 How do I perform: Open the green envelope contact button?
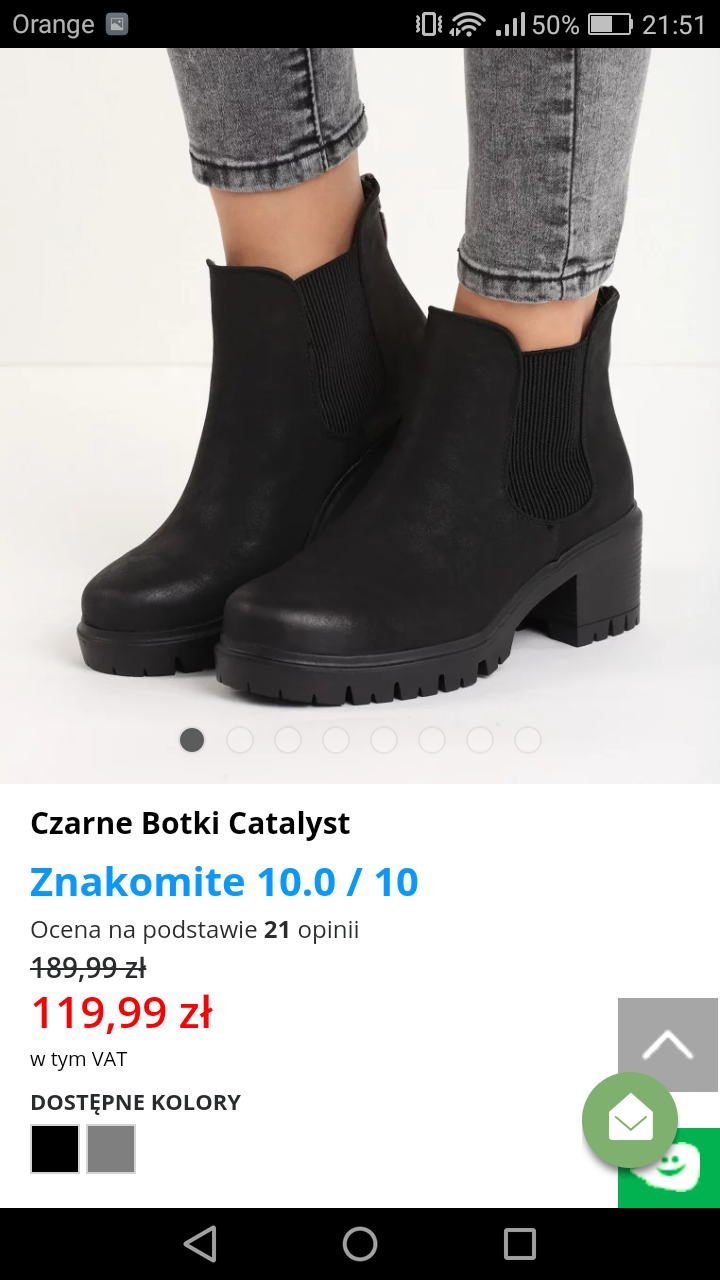pos(630,1120)
